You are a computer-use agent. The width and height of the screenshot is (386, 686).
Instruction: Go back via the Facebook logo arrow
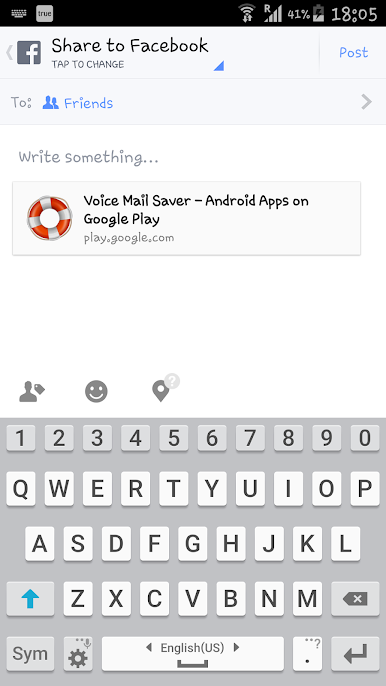[24, 52]
